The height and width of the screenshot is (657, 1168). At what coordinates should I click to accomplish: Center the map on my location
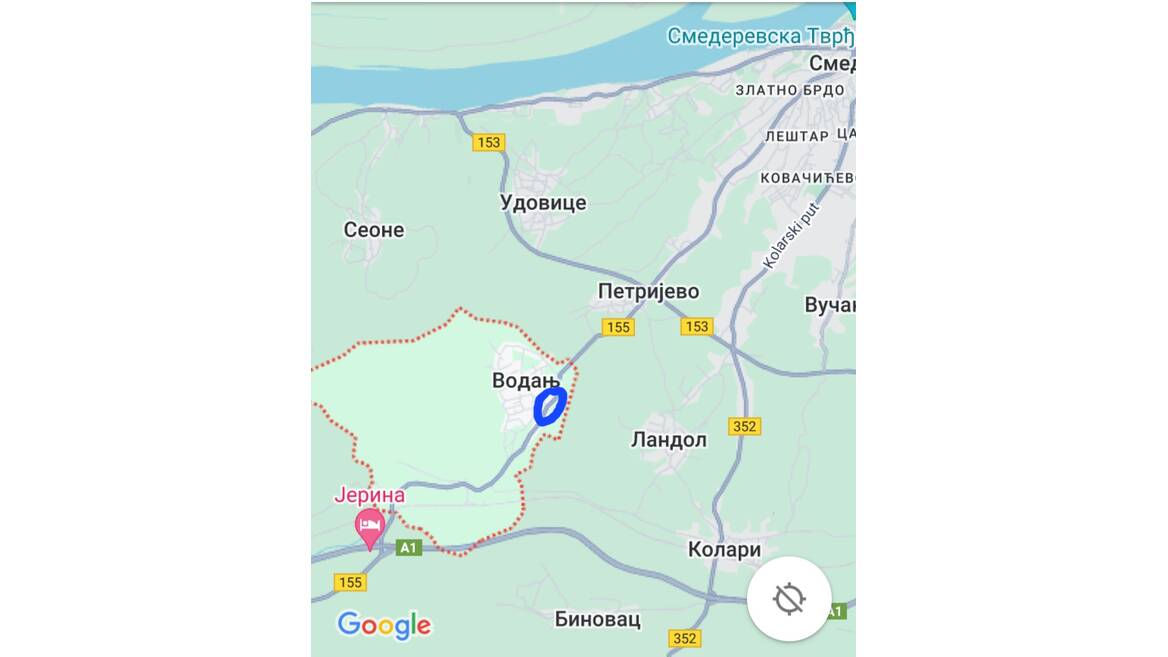[x=788, y=599]
